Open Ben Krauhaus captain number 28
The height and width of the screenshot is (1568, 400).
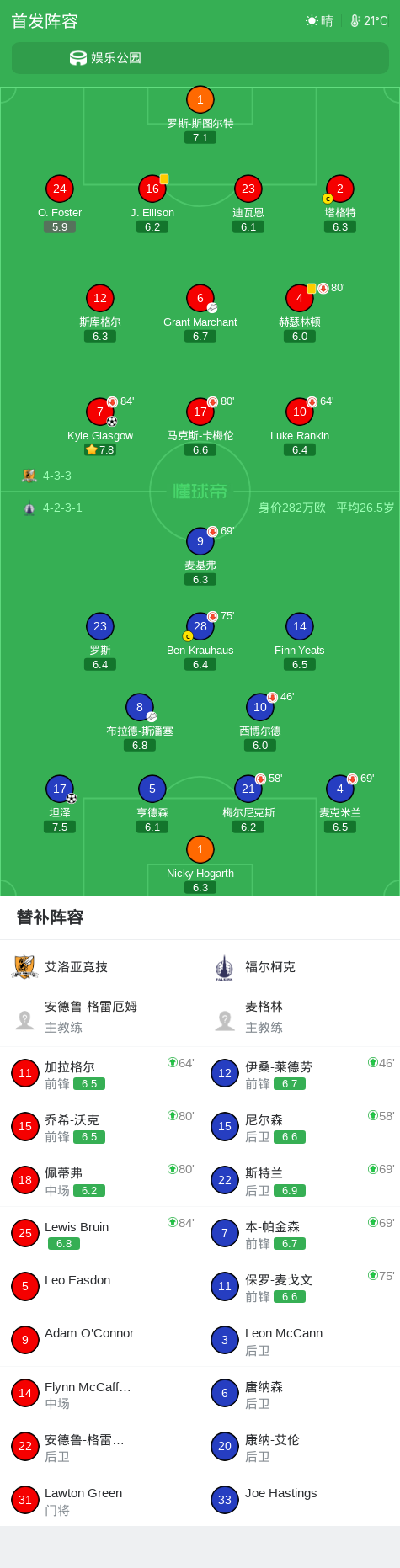click(x=200, y=640)
